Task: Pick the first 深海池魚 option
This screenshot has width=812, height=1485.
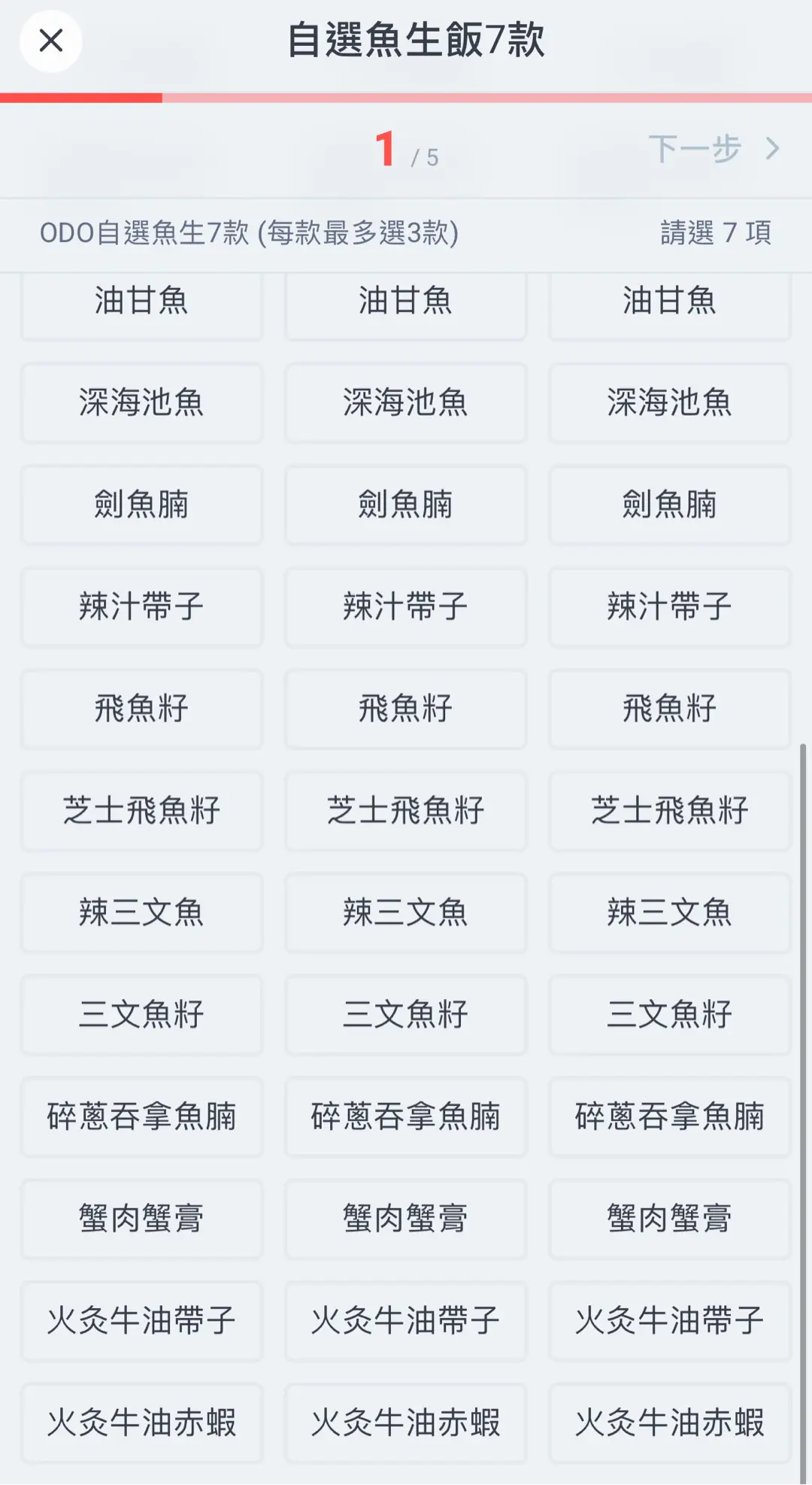Action: 141,402
